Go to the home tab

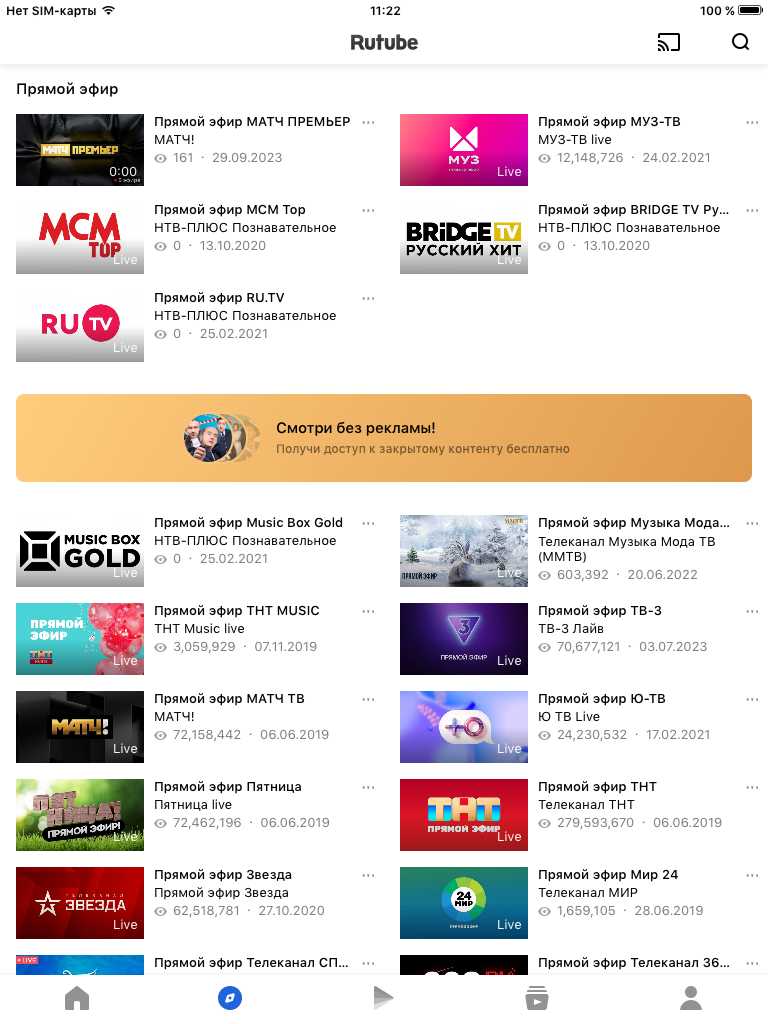77,998
